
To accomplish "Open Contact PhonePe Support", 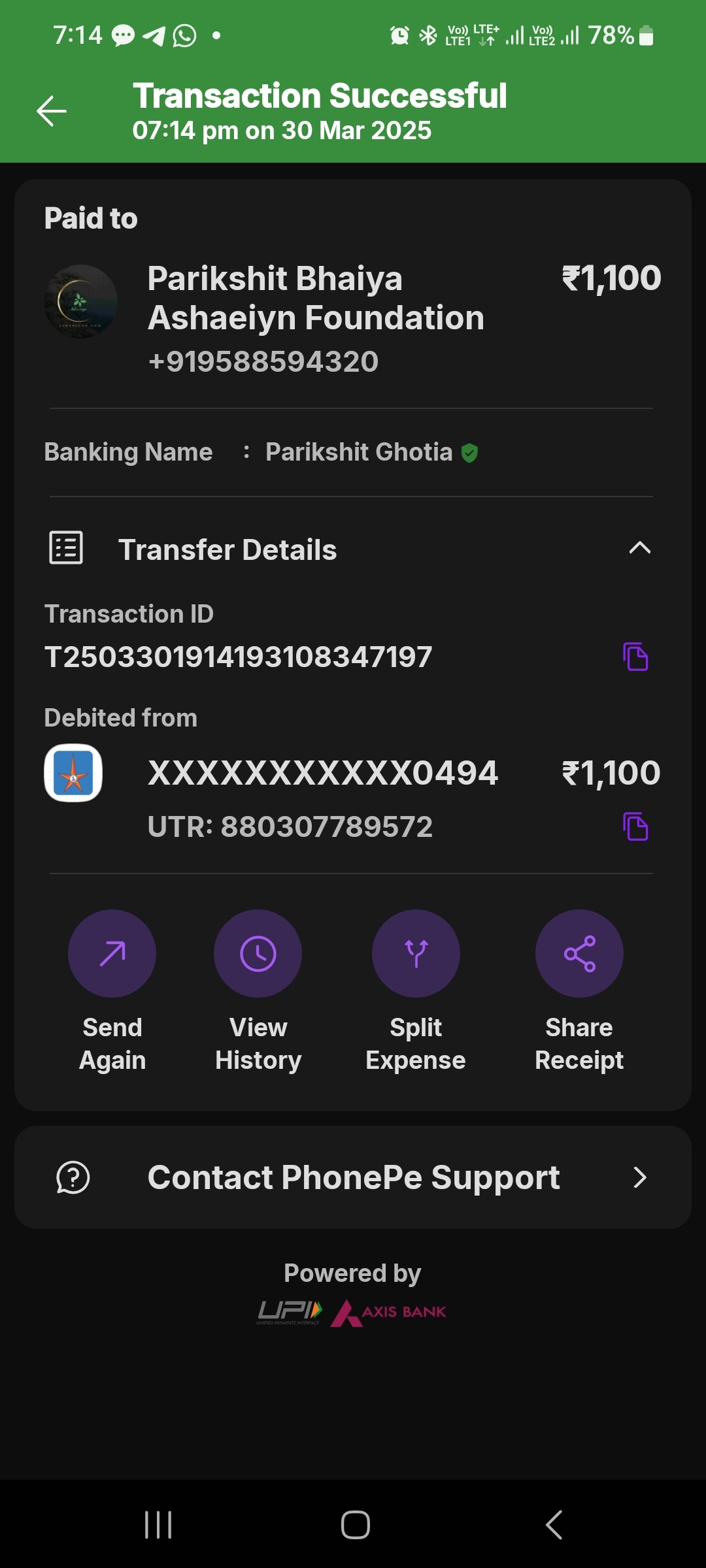I will coord(353,1177).
